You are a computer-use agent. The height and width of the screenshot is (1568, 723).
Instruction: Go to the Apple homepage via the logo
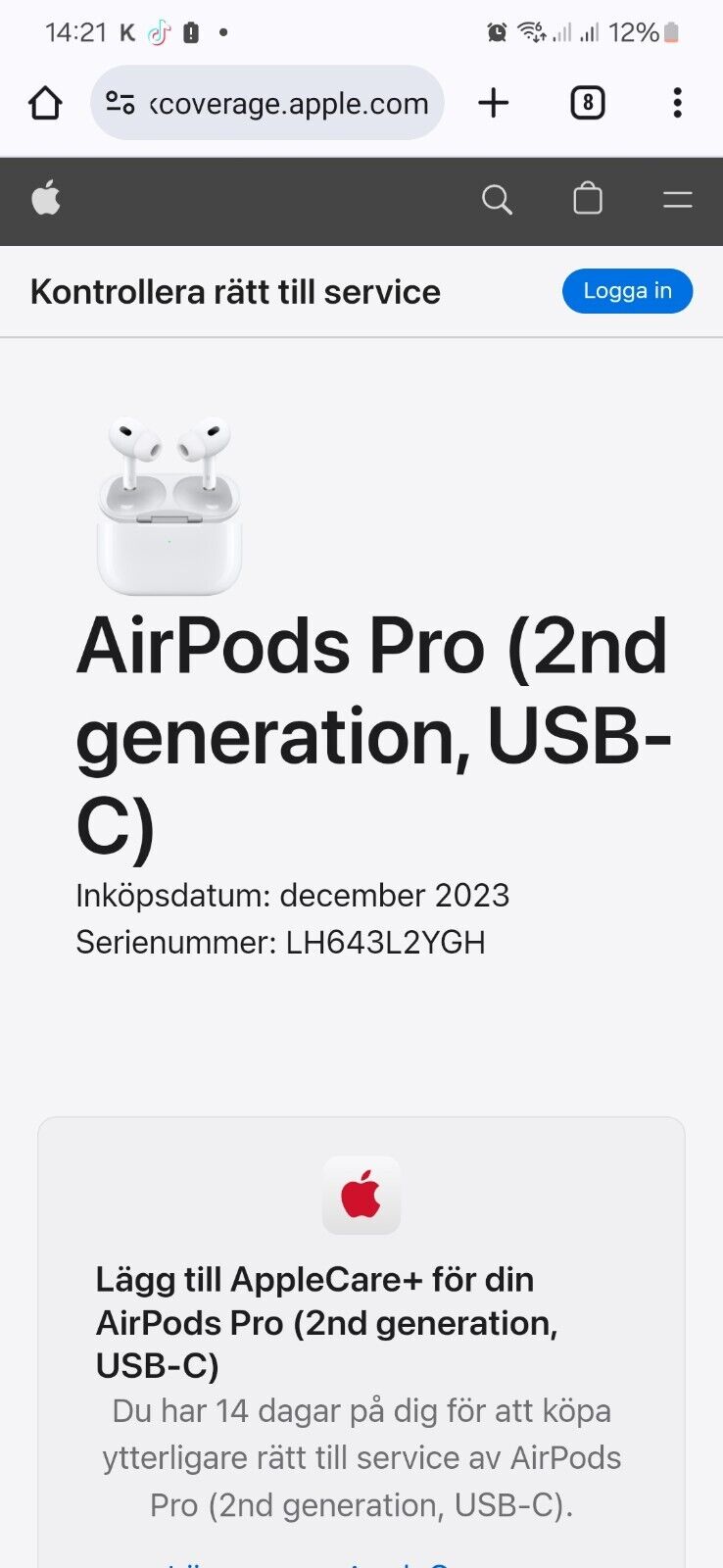tap(46, 199)
